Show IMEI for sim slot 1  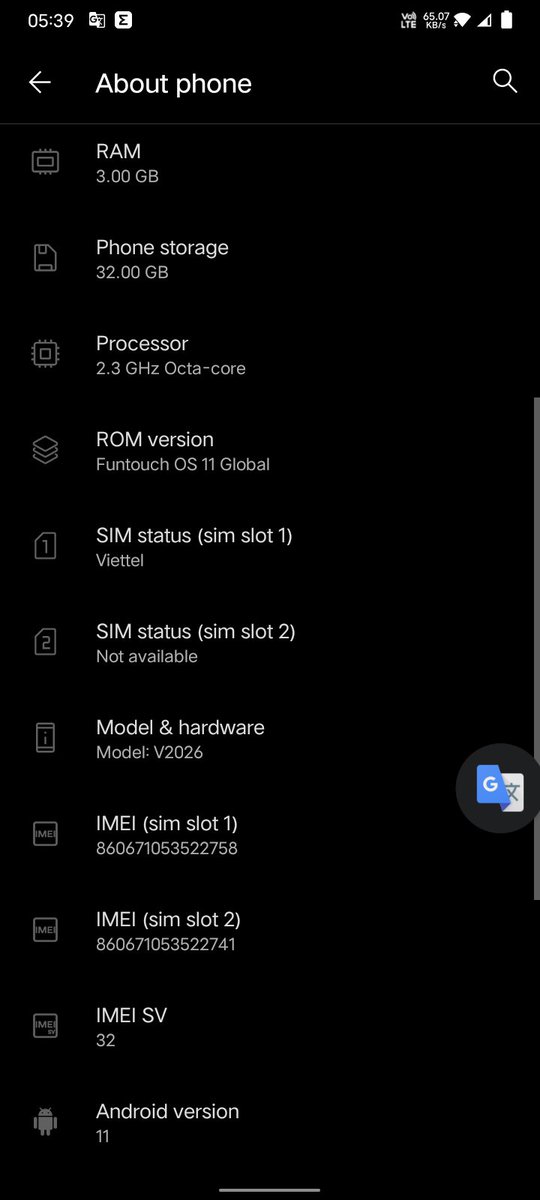(x=270, y=835)
